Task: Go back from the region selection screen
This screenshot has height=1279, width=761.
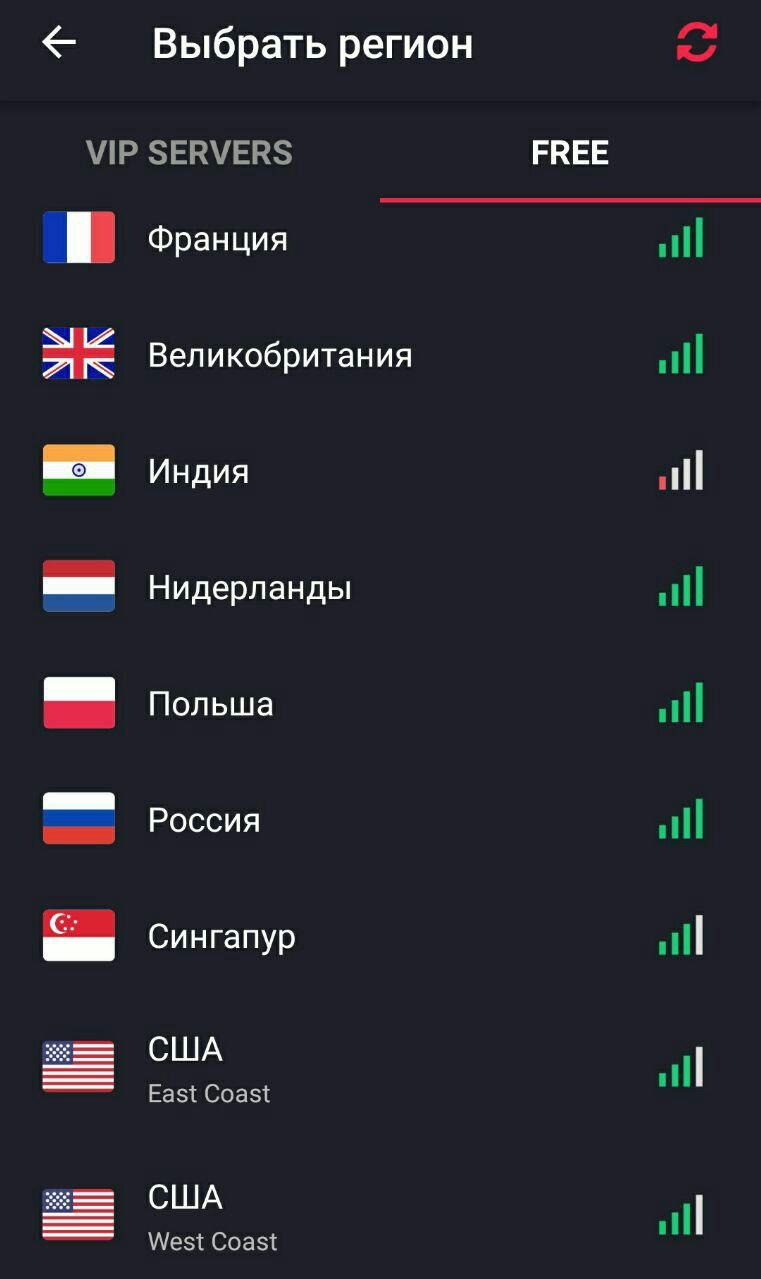Action: click(x=59, y=43)
